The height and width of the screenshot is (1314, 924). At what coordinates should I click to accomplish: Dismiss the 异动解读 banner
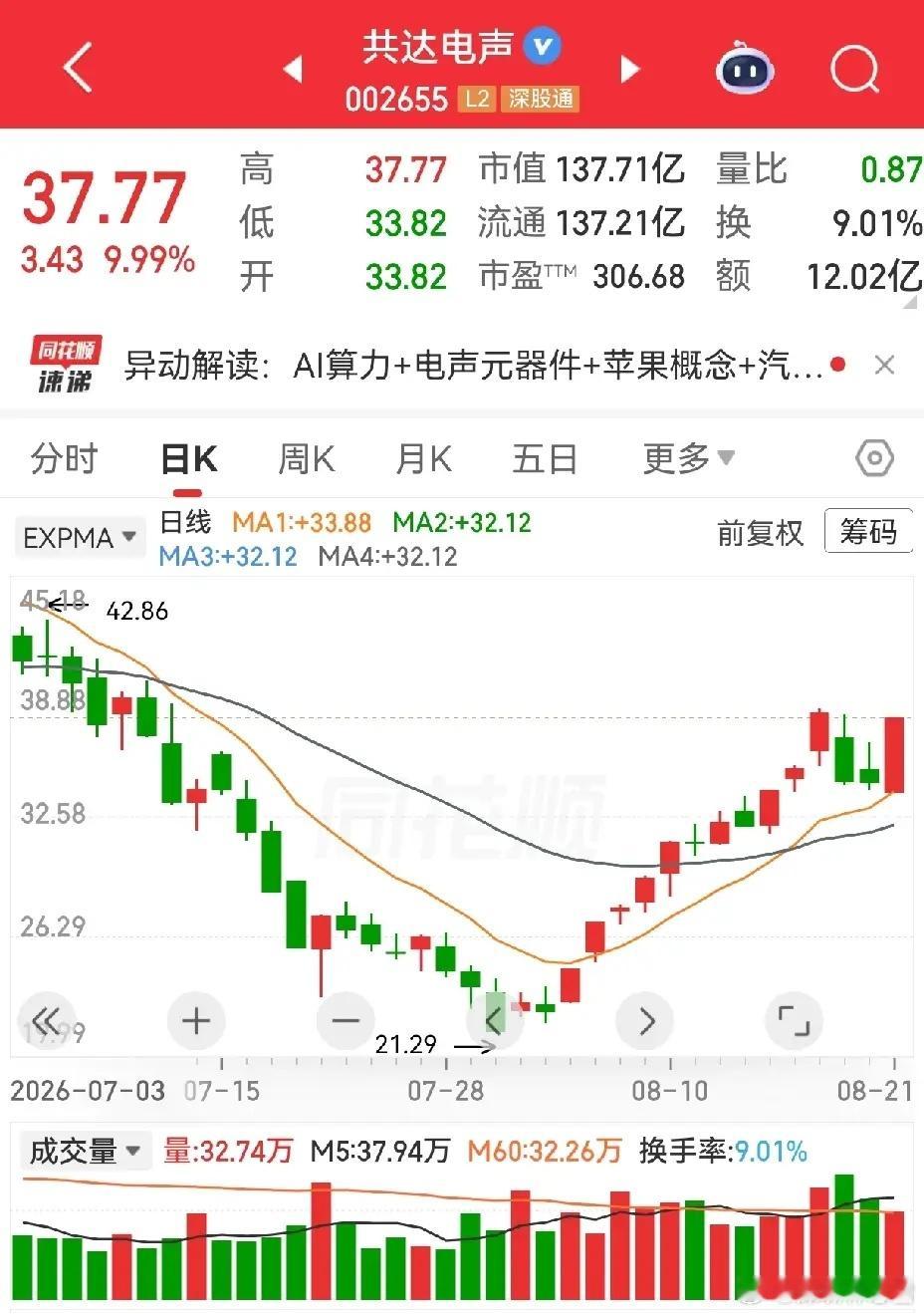coord(884,366)
